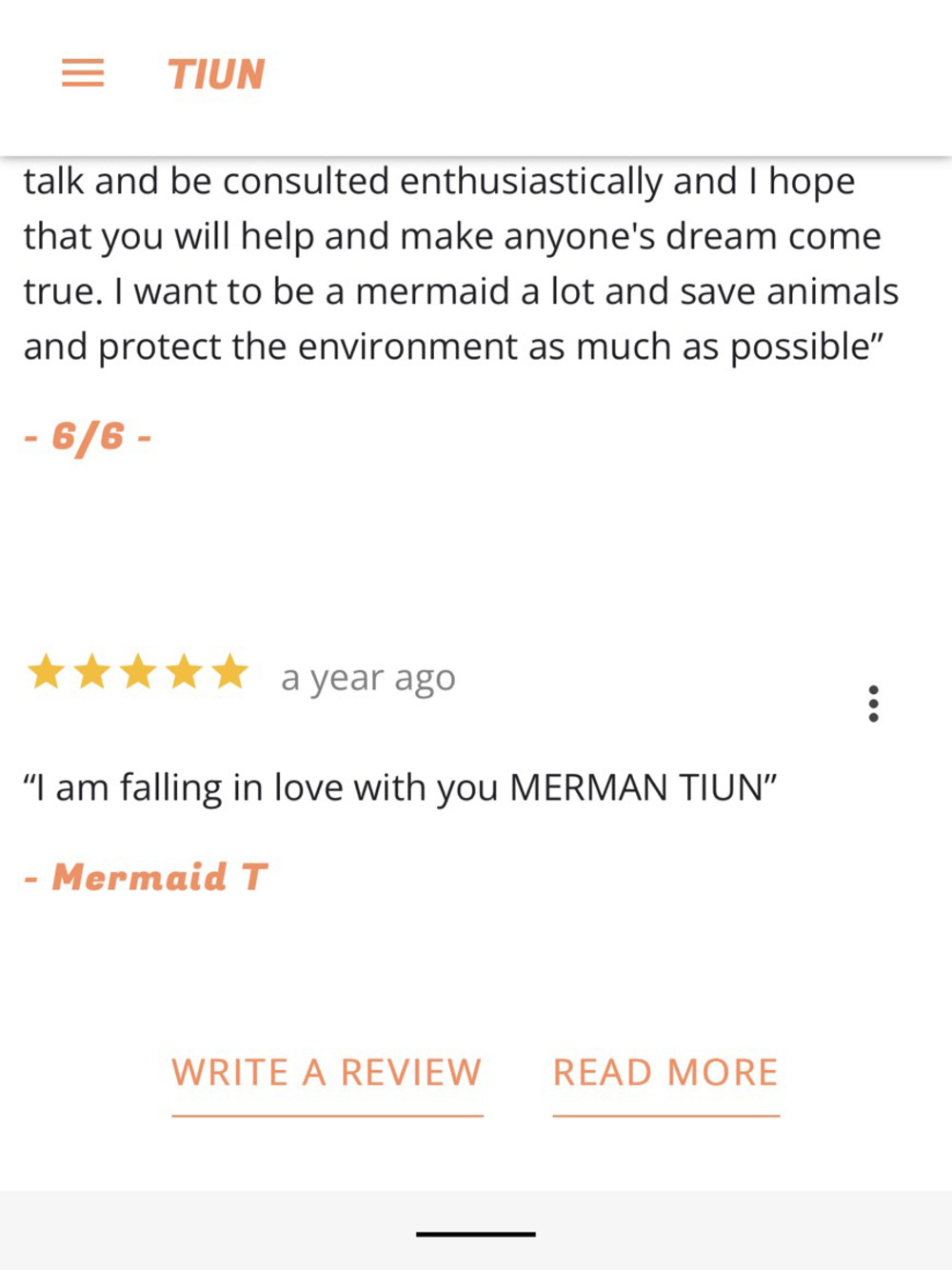Open options for Mermaid T's review
This screenshot has width=952, height=1270.
tap(873, 704)
